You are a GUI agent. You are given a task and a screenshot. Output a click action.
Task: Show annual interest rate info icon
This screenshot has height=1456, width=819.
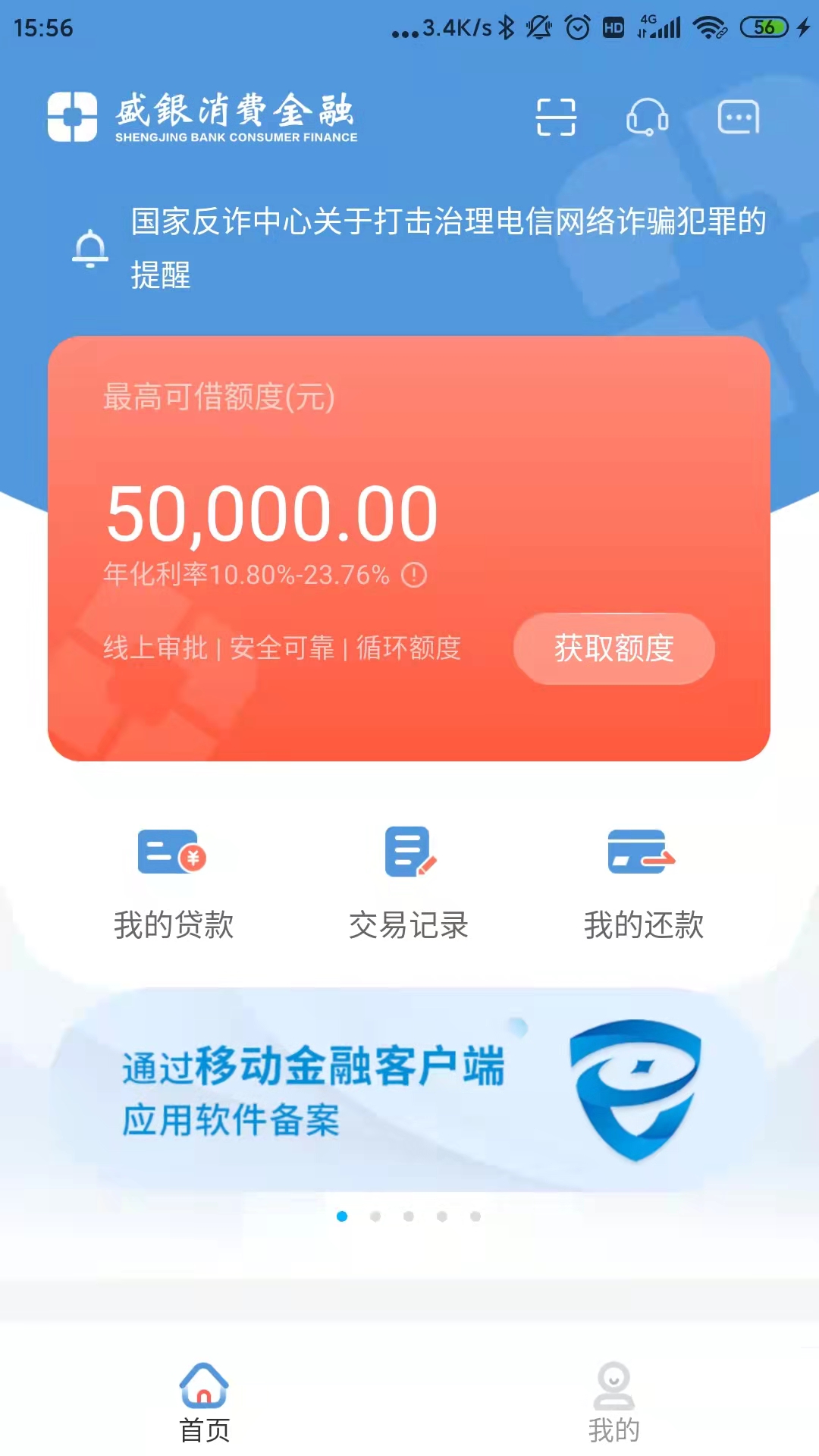click(414, 575)
